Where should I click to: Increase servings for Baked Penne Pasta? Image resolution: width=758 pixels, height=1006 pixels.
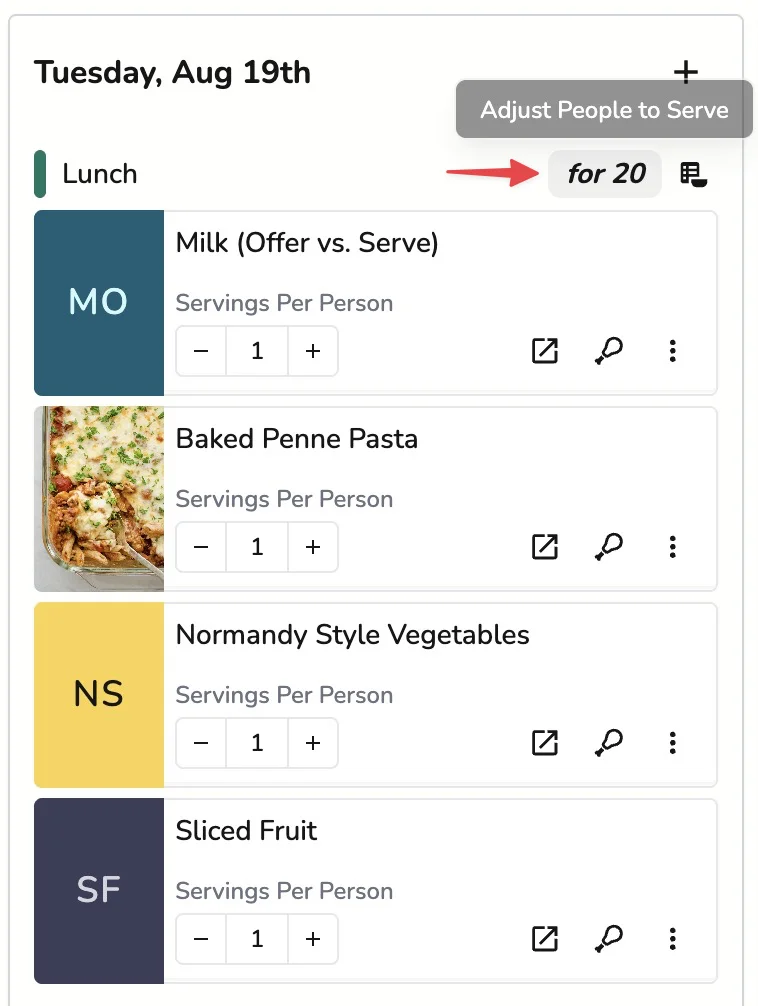pyautogui.click(x=313, y=547)
